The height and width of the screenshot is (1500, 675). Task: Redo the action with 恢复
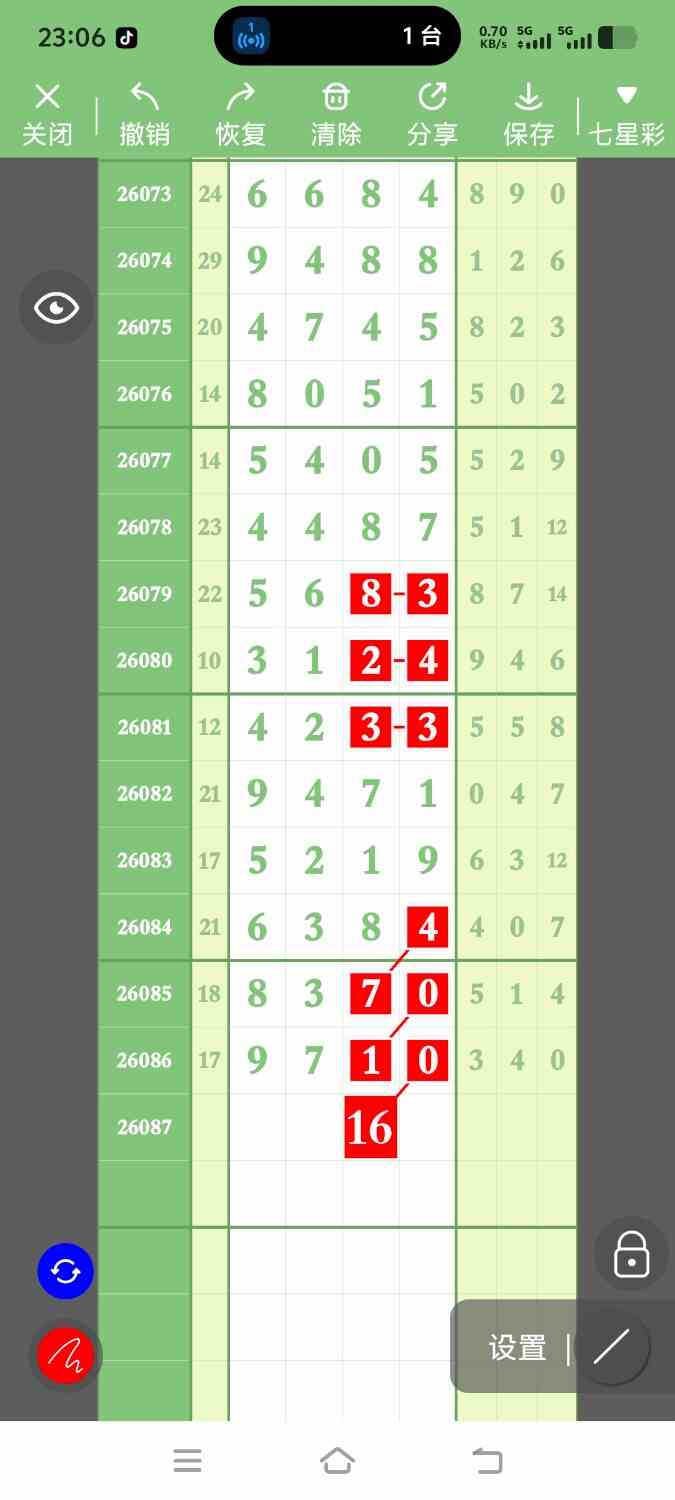pyautogui.click(x=240, y=115)
